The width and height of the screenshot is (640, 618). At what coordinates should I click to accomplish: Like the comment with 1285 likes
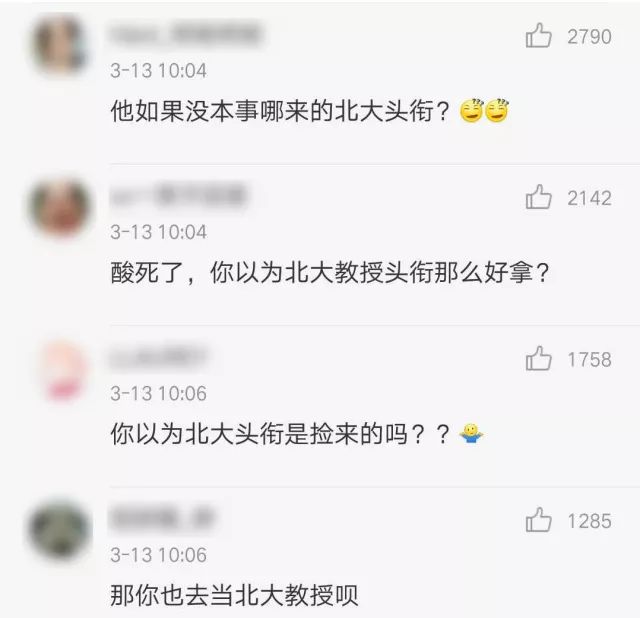coord(539,520)
